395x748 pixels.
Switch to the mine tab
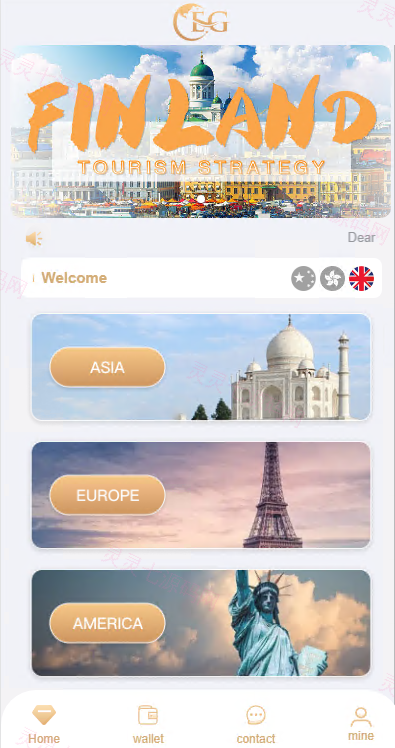point(361,725)
